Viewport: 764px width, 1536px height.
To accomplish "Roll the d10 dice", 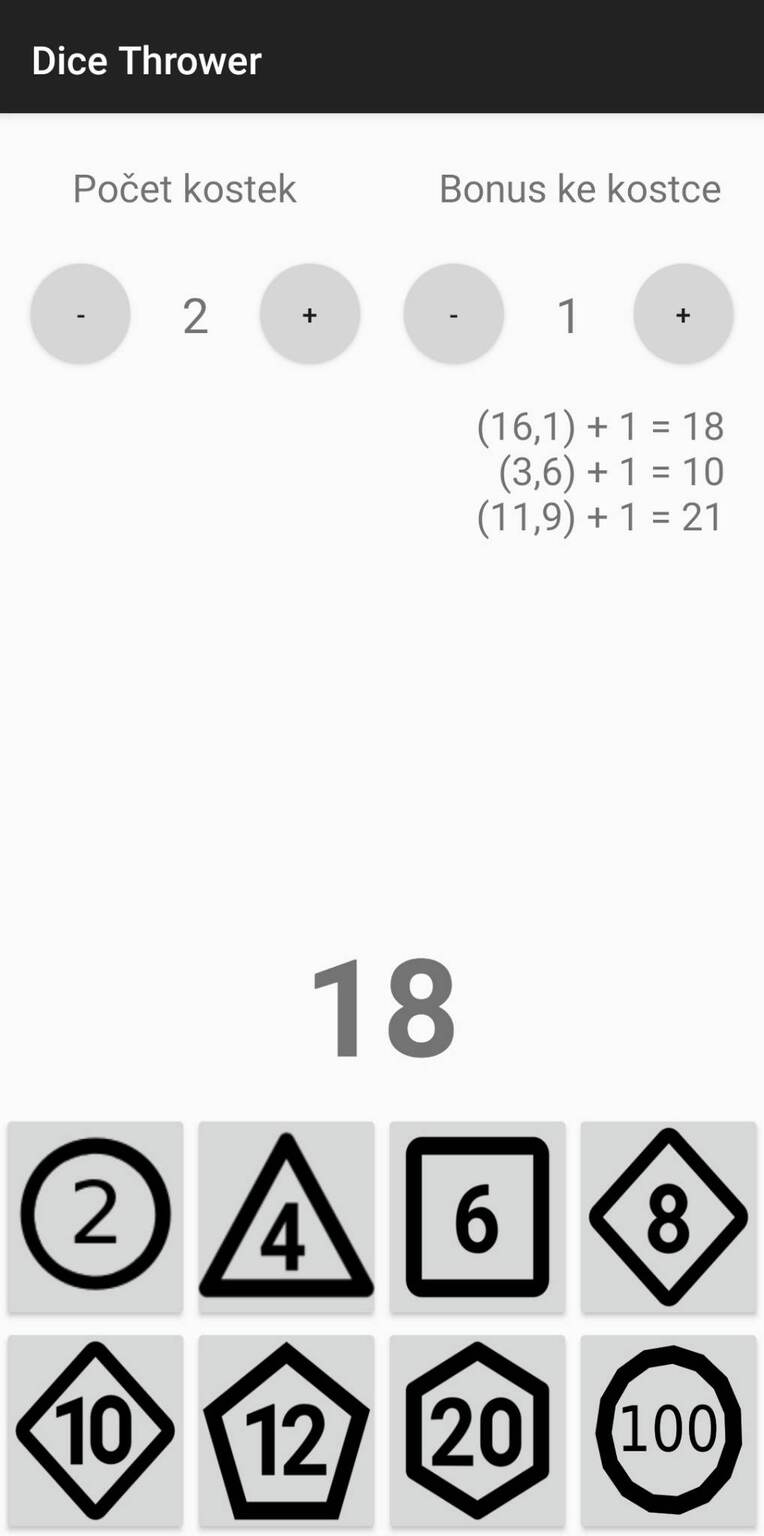I will coord(95,1430).
